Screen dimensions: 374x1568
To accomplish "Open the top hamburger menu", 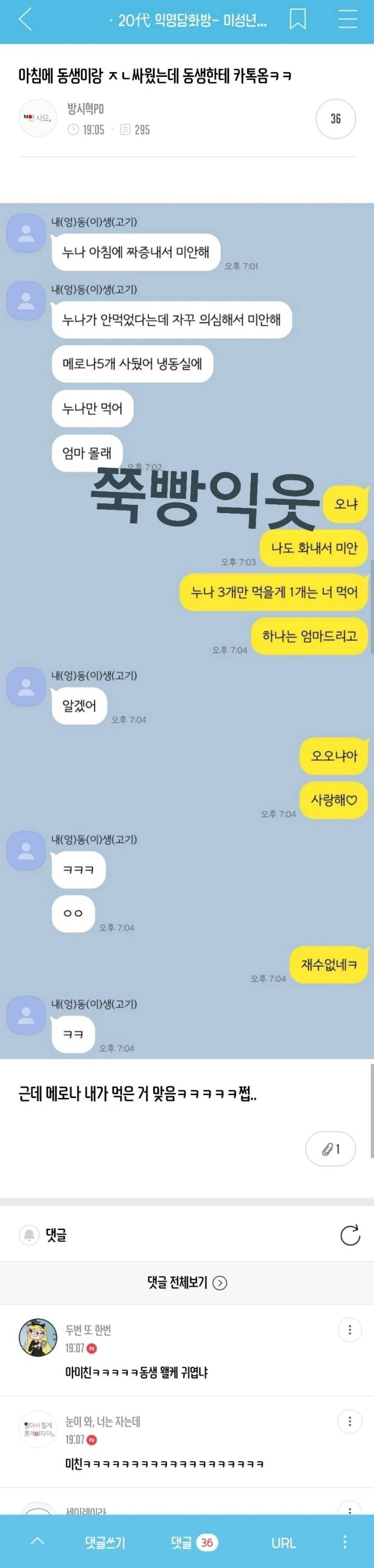I will pos(347,20).
